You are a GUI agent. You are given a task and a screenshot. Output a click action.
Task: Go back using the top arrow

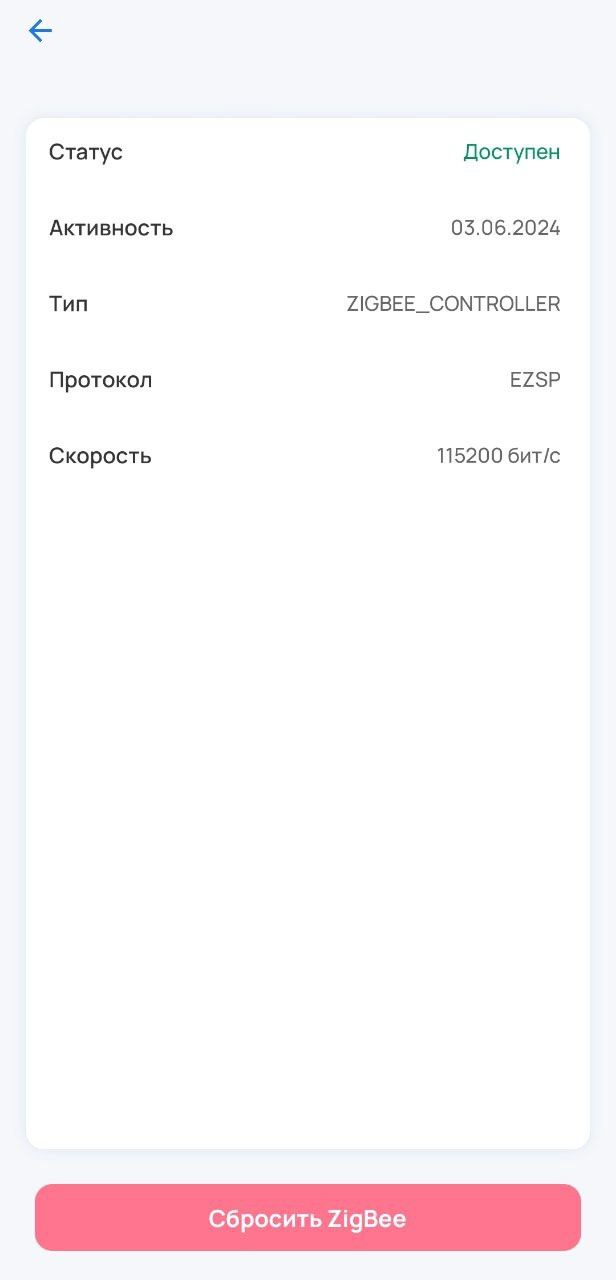pyautogui.click(x=40, y=31)
